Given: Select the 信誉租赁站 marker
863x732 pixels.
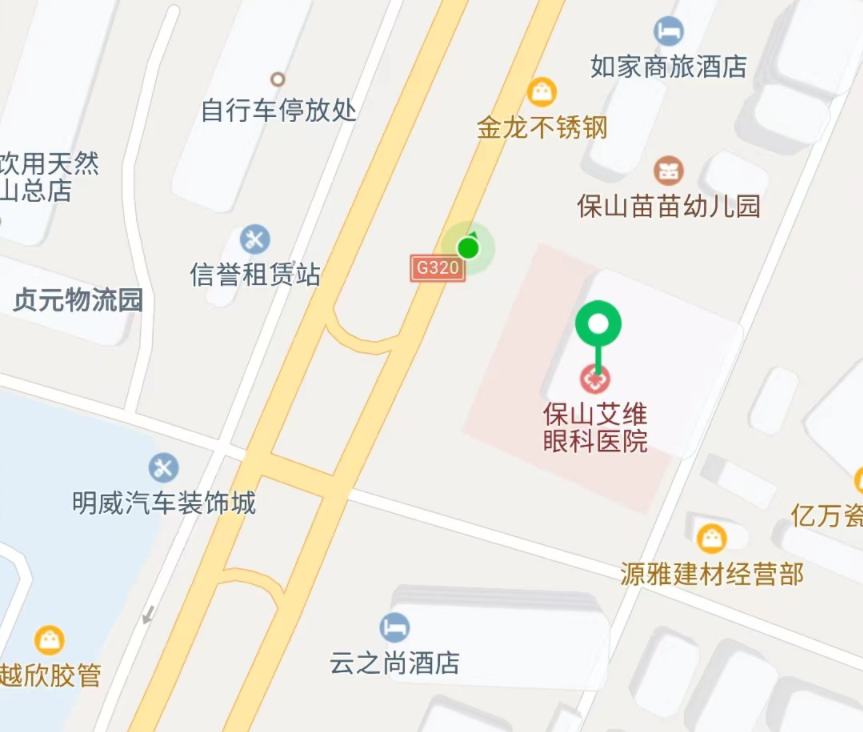Looking at the screenshot, I should pyautogui.click(x=255, y=239).
